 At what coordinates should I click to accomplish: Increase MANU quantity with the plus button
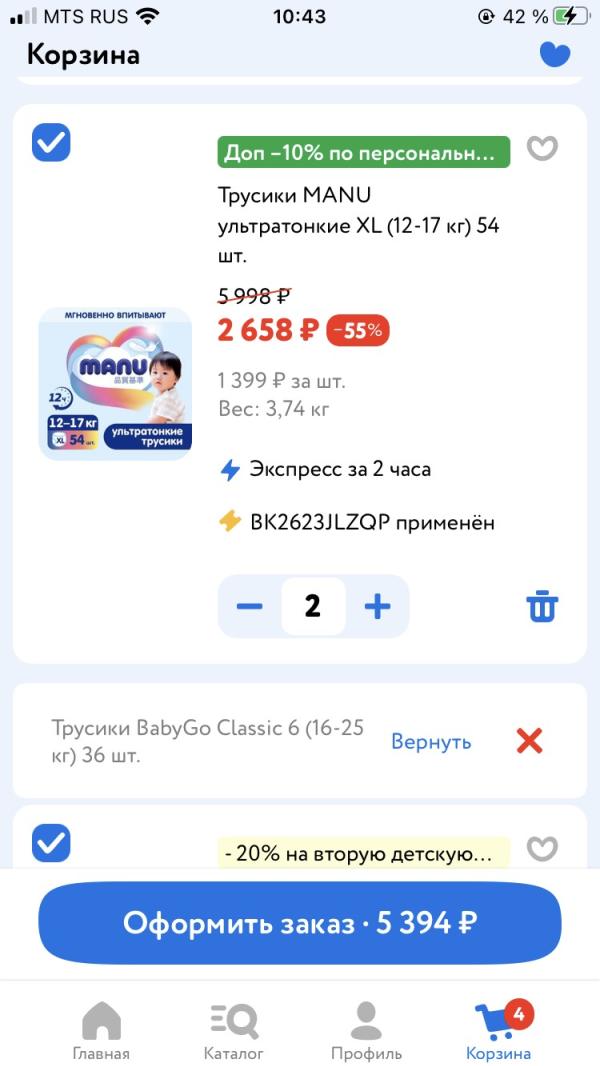(x=377, y=606)
